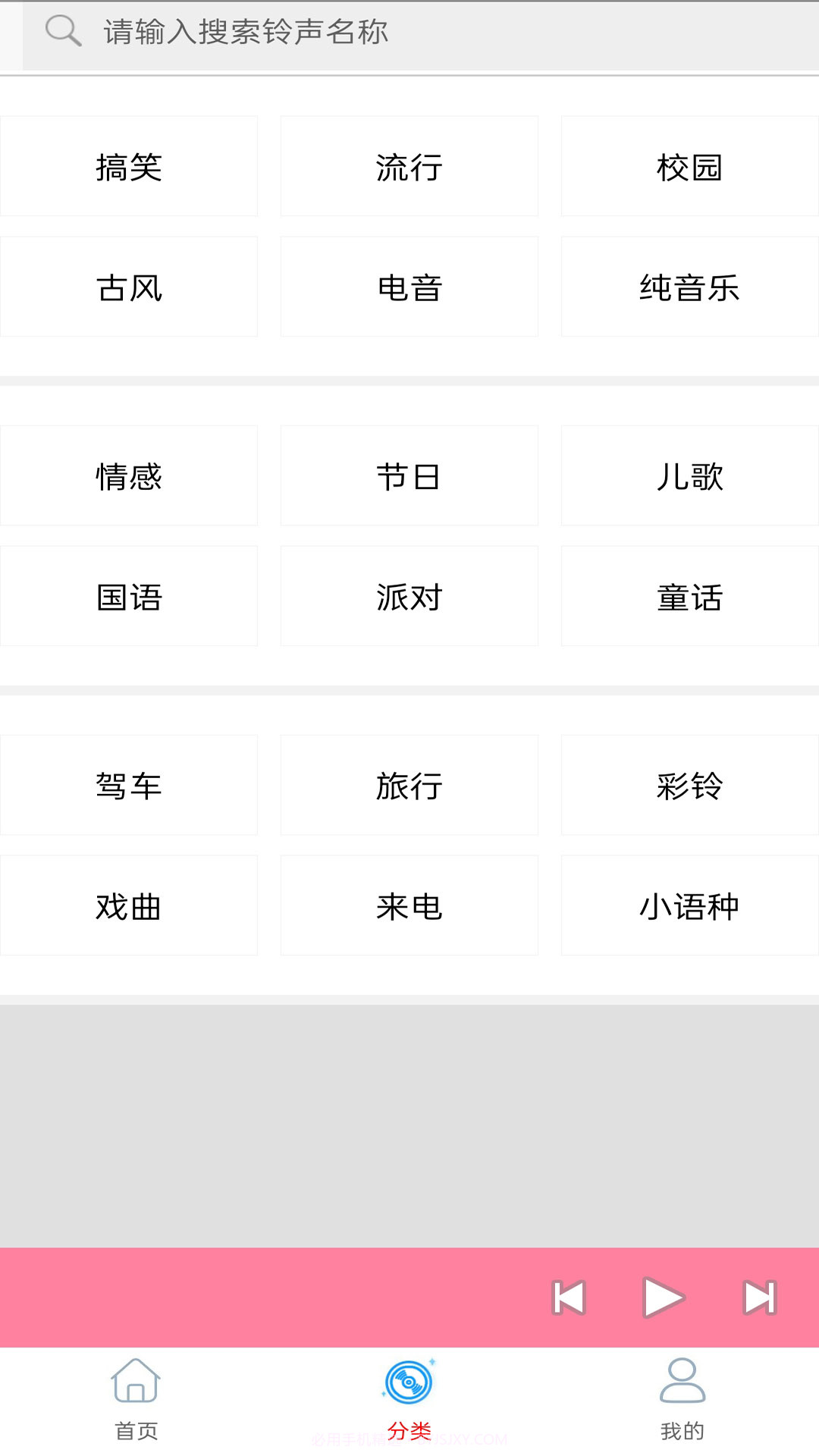Screen dimensions: 819x1456
Task: Select the 儿歌 category
Action: tap(689, 476)
